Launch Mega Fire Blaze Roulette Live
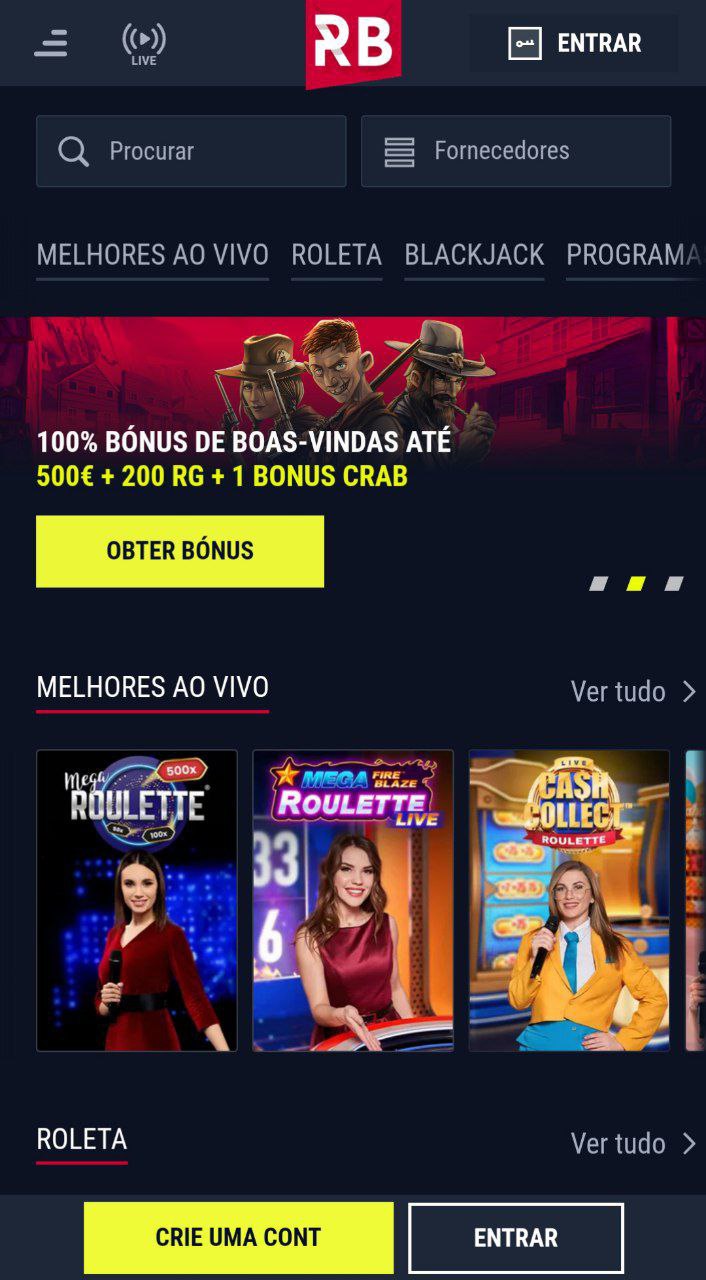This screenshot has width=706, height=1280. click(353, 900)
